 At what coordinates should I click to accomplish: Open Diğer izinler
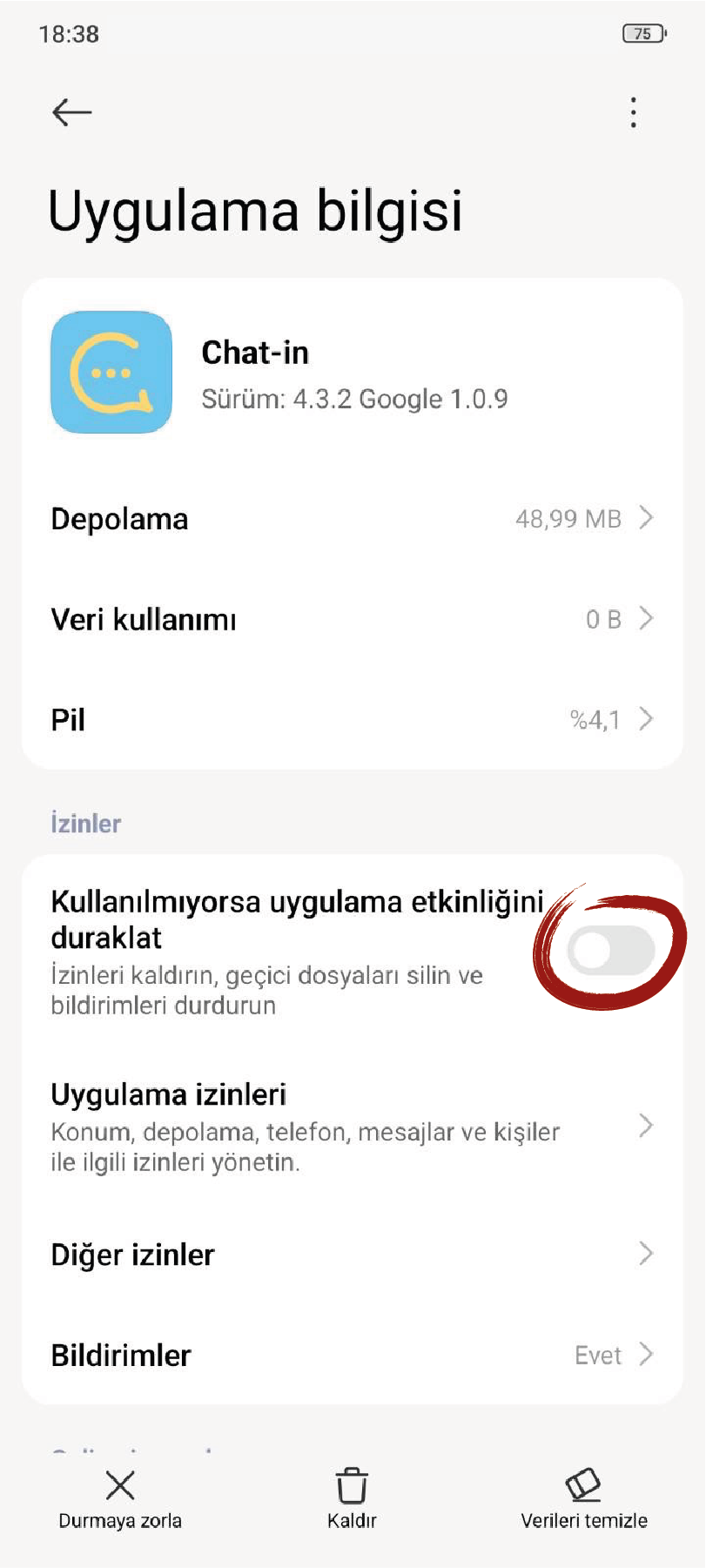tap(352, 1255)
